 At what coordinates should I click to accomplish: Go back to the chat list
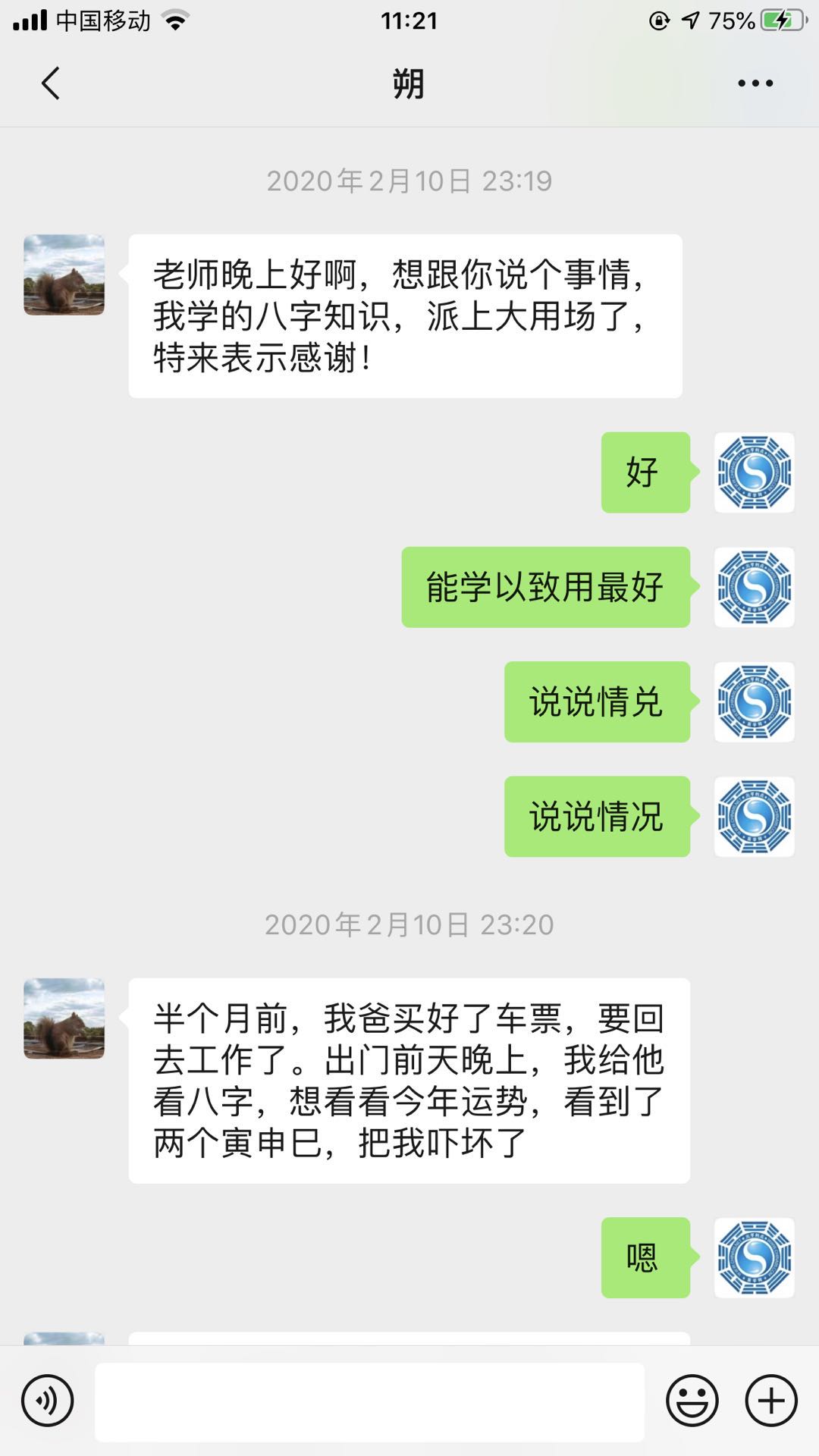click(x=50, y=83)
